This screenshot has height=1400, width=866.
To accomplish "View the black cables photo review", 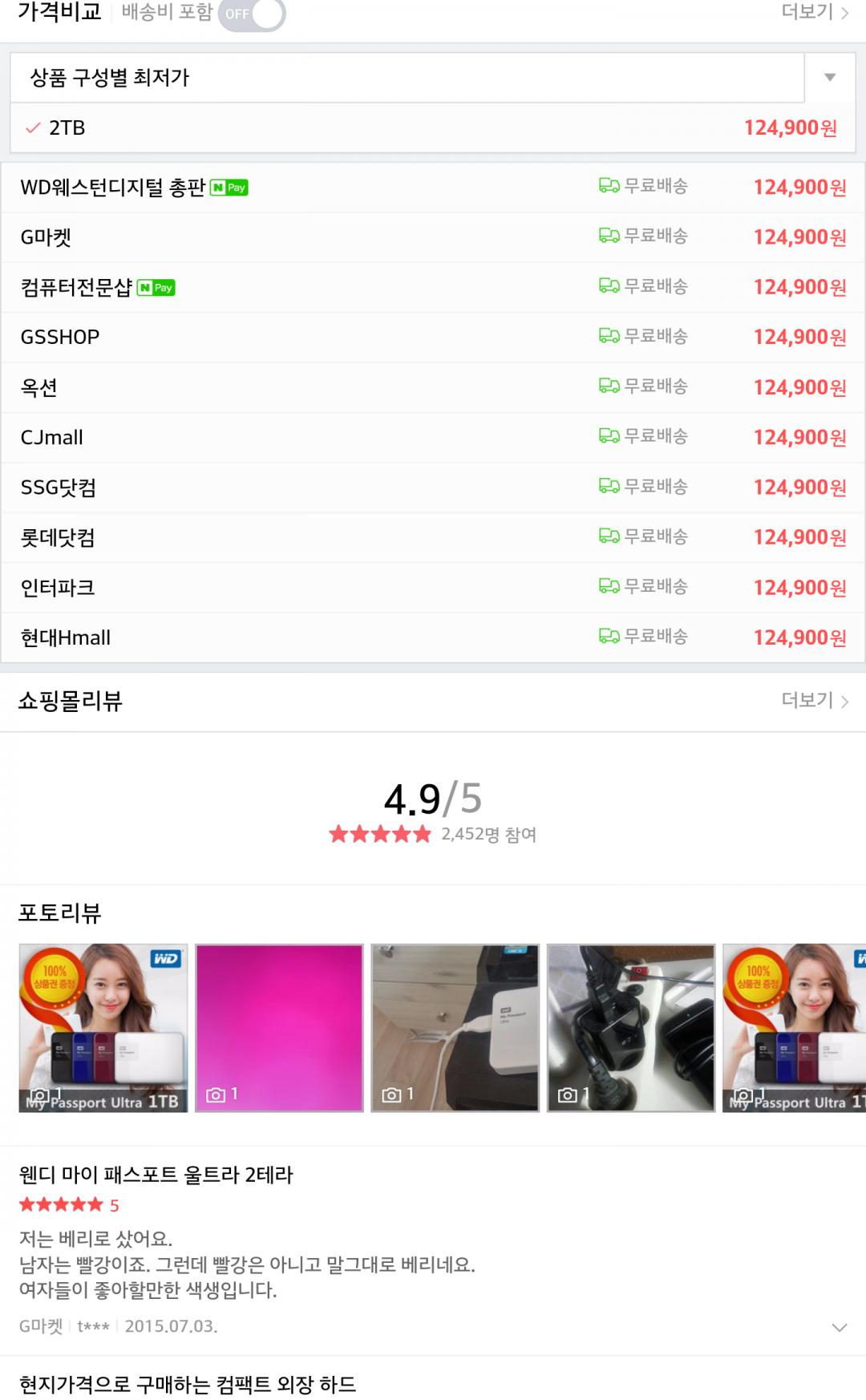I will point(630,1028).
